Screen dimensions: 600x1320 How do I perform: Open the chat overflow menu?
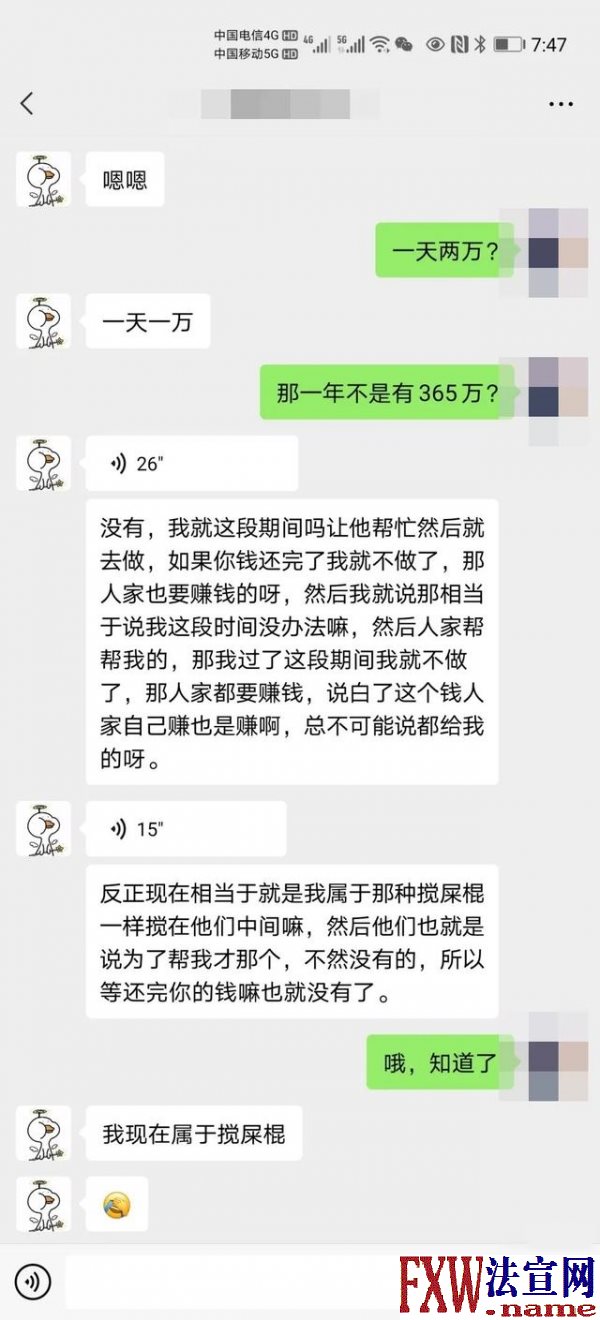click(560, 104)
